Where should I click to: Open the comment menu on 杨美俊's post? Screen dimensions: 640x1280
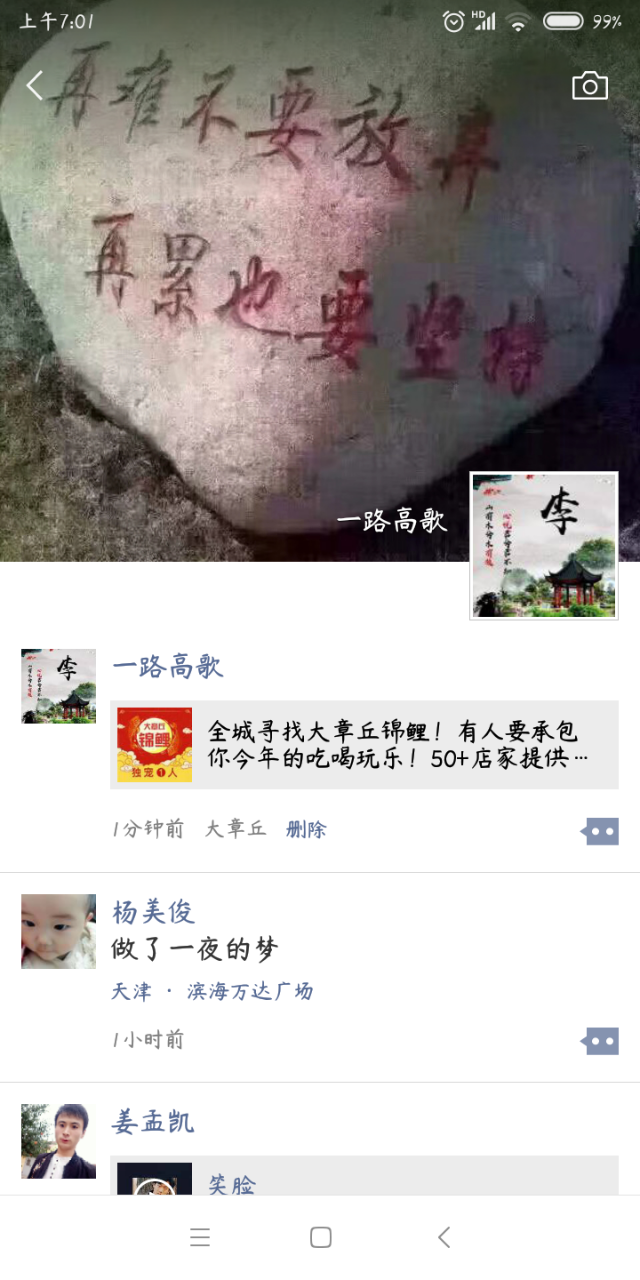[x=601, y=1041]
